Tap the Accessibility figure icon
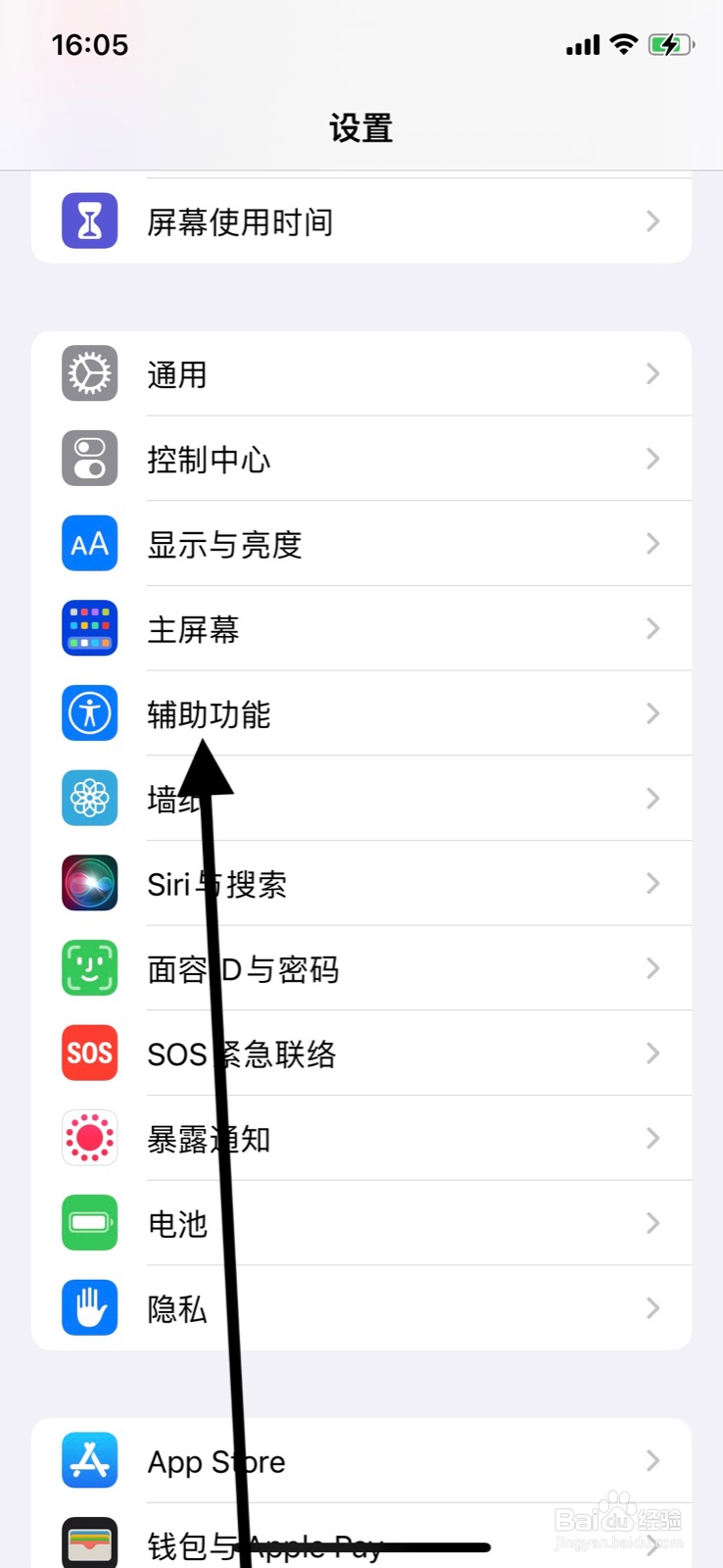This screenshot has width=723, height=1568. tap(89, 713)
